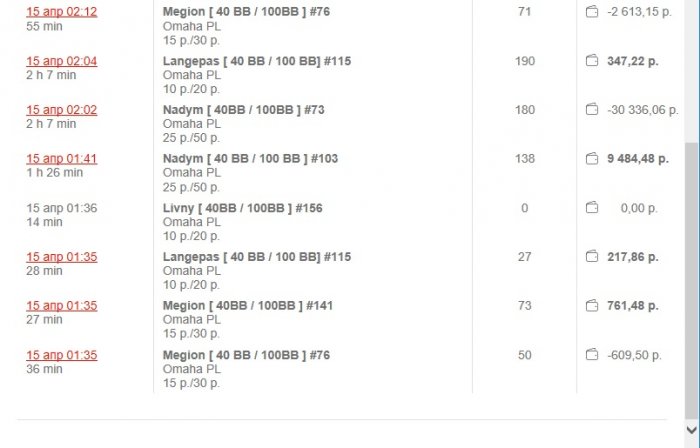Open the 15 апр 02:12 session link
The width and height of the screenshot is (700, 448).
(61, 12)
